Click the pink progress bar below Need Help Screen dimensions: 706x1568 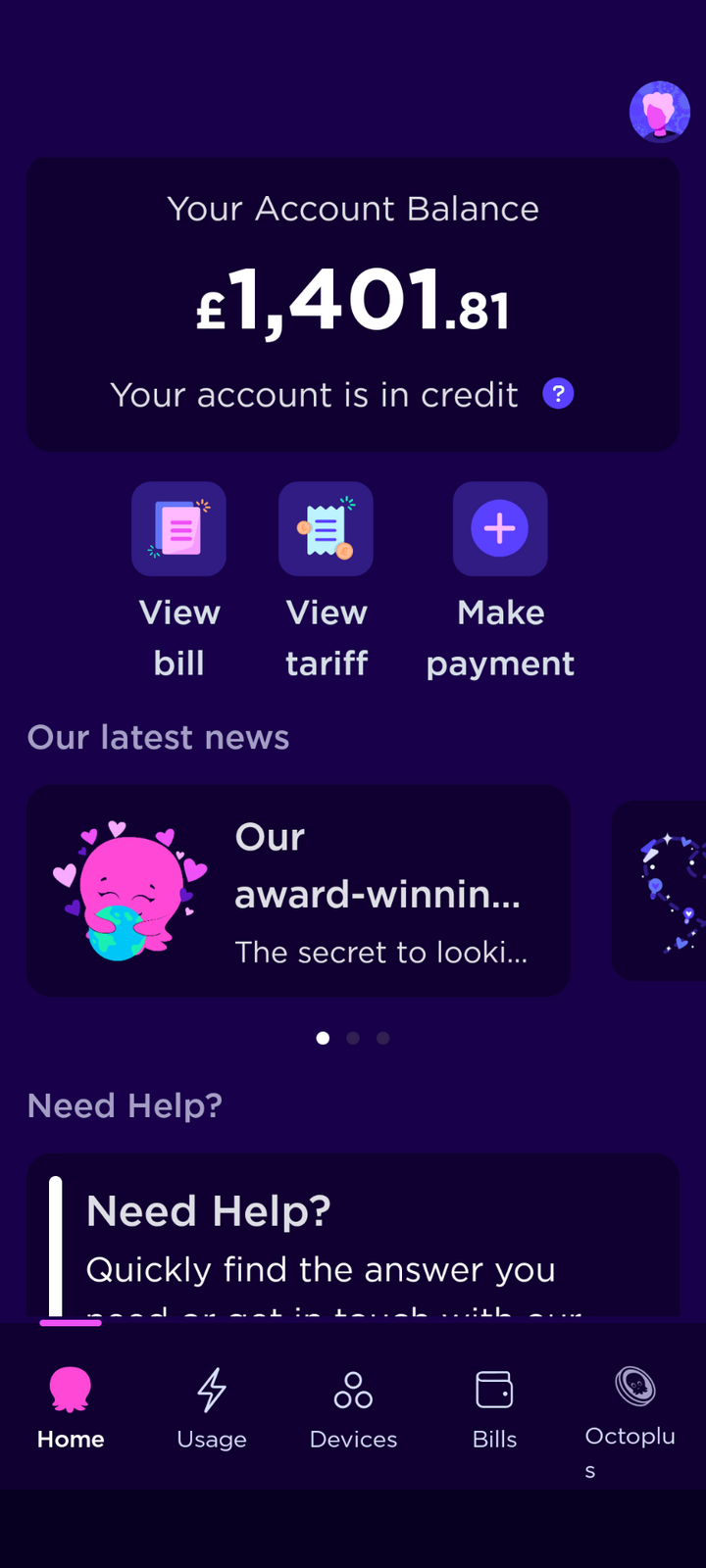coord(71,1322)
